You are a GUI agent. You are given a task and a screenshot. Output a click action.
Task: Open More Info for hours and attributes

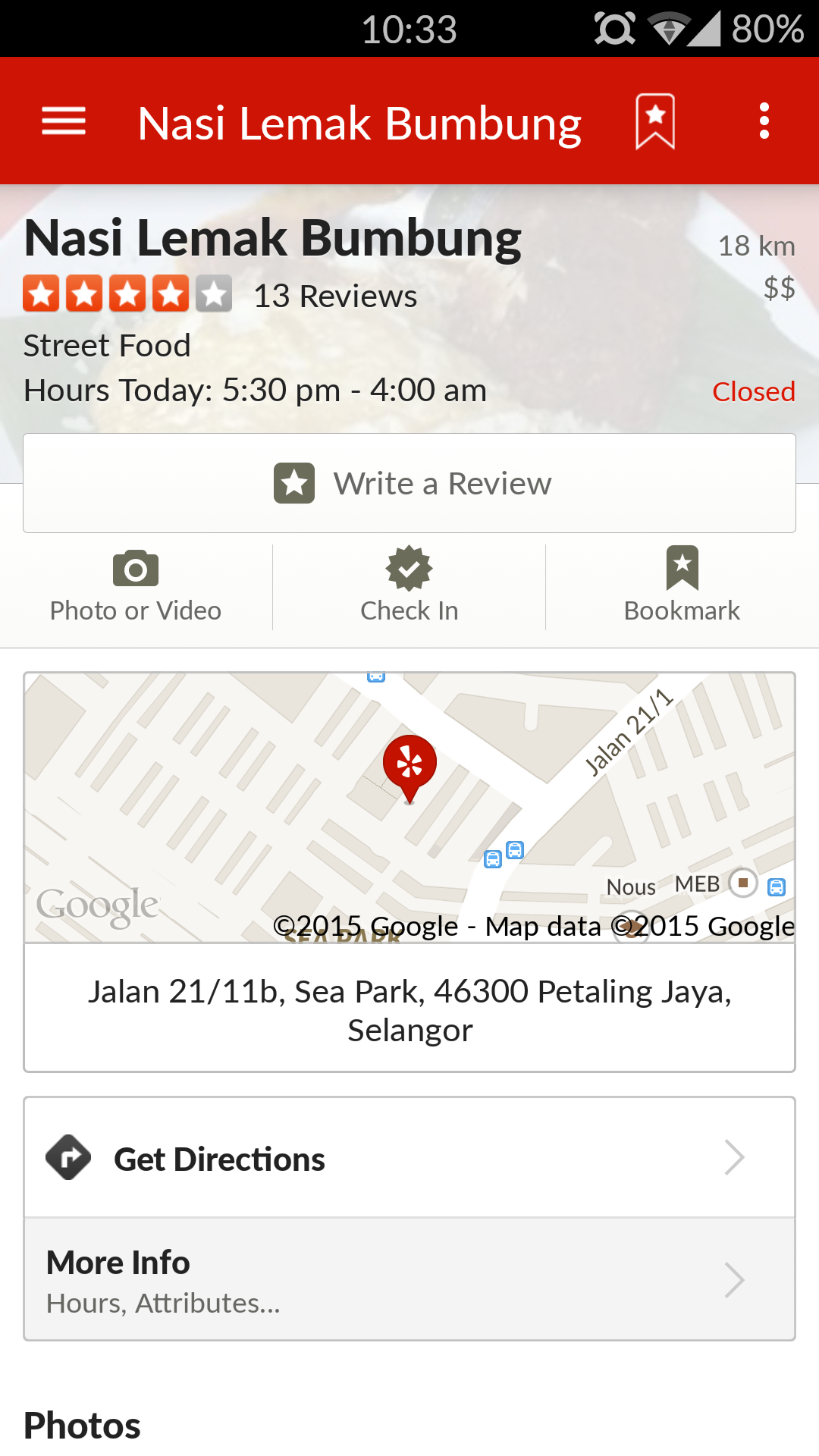click(x=409, y=1279)
